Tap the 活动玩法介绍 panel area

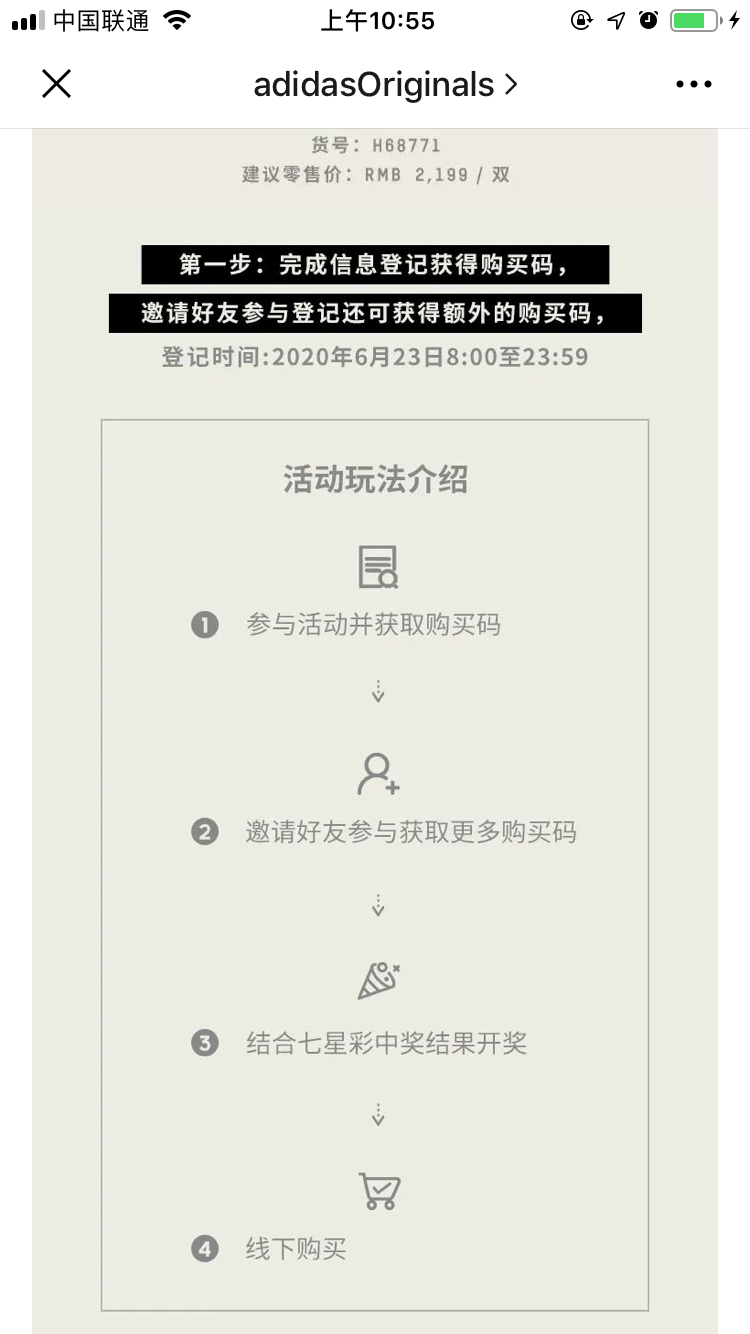click(374, 480)
